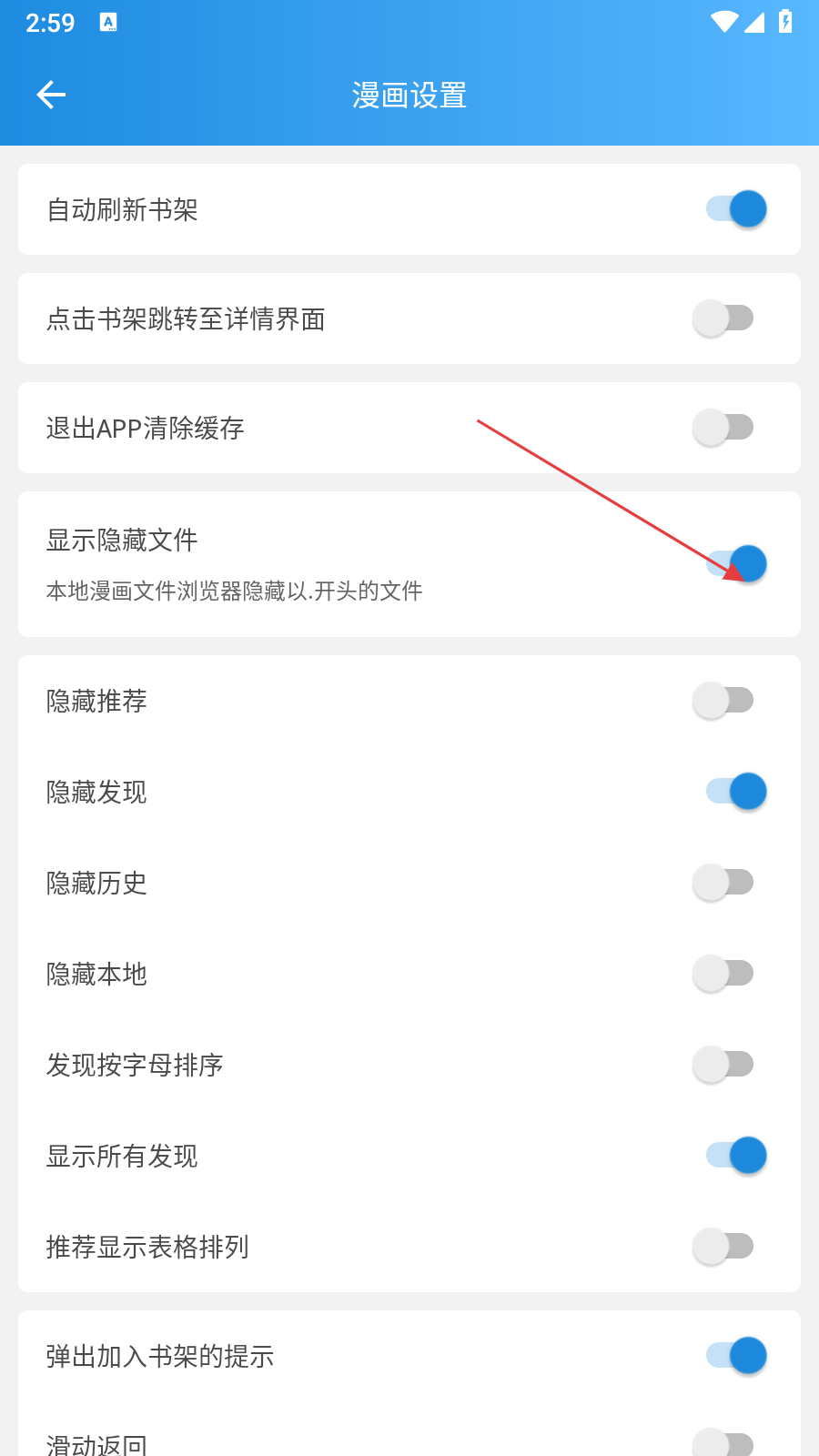Toggle the 滑动返回 switch
Image resolution: width=819 pixels, height=1456 pixels.
pyautogui.click(x=724, y=1443)
